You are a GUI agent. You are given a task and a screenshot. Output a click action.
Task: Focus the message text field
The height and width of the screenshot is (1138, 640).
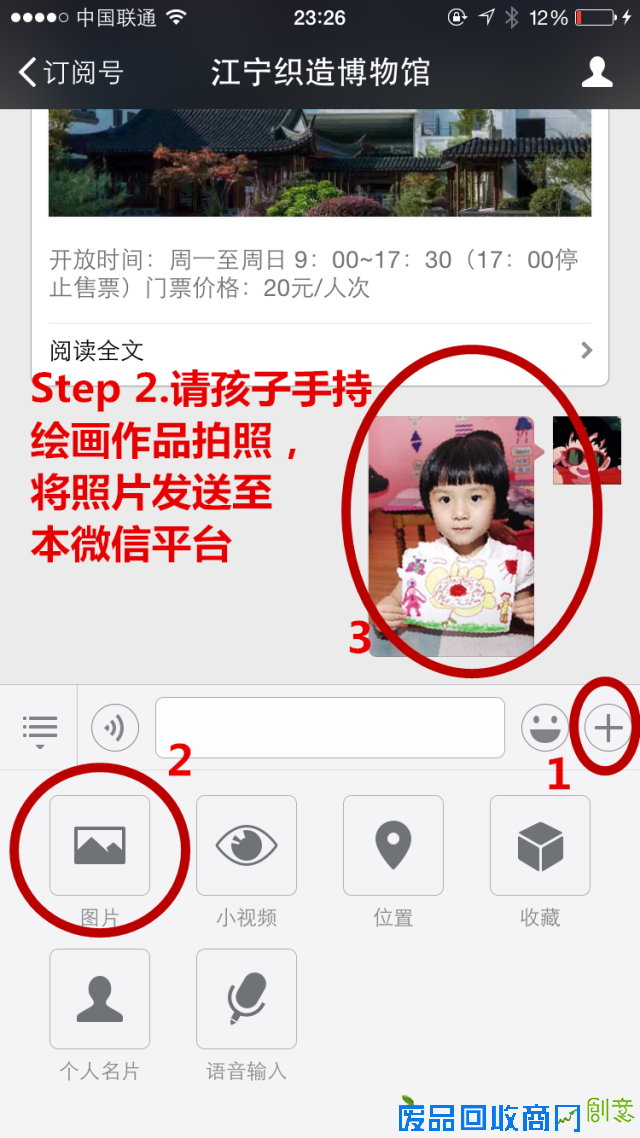tap(329, 728)
